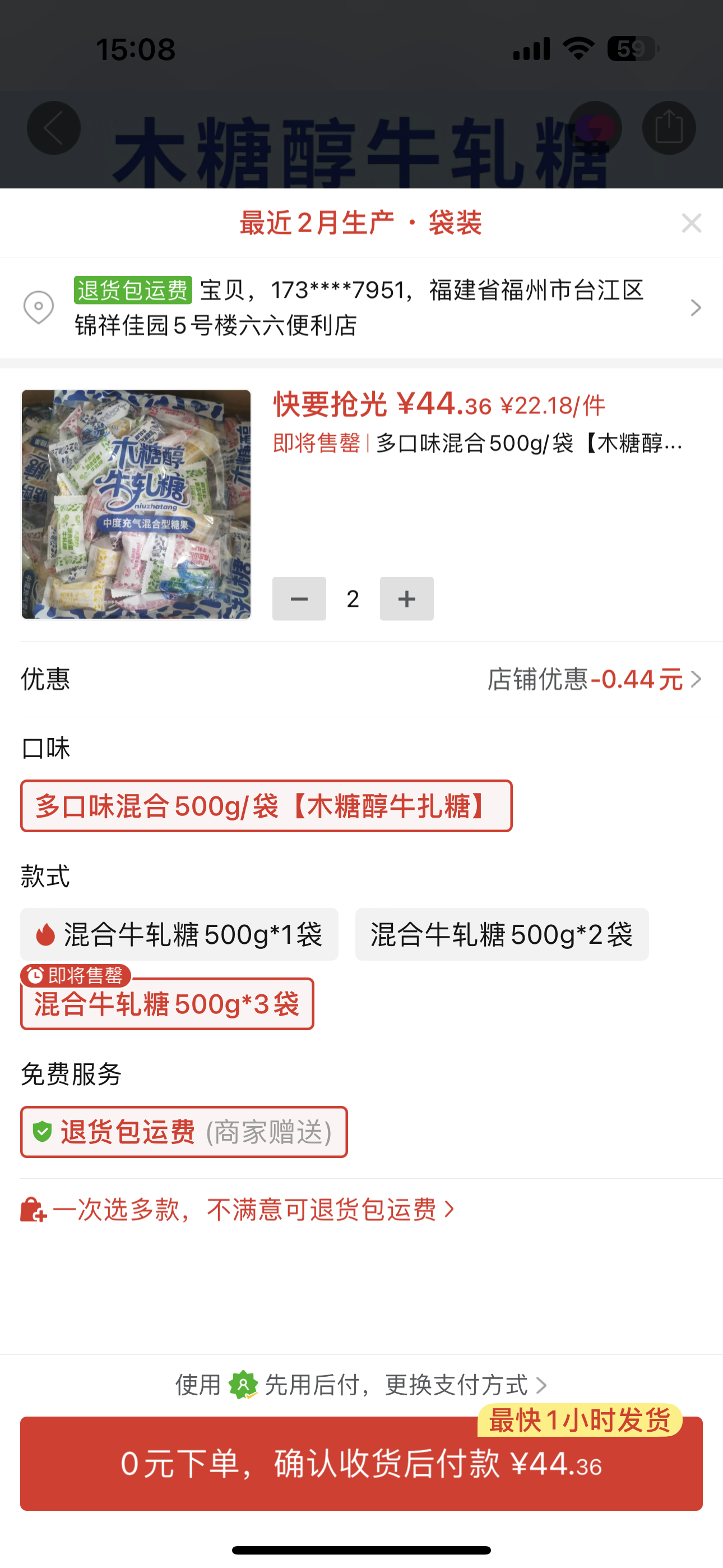Viewport: 723px width, 1568px height.
Task: Increase quantity with plus button
Action: point(406,599)
